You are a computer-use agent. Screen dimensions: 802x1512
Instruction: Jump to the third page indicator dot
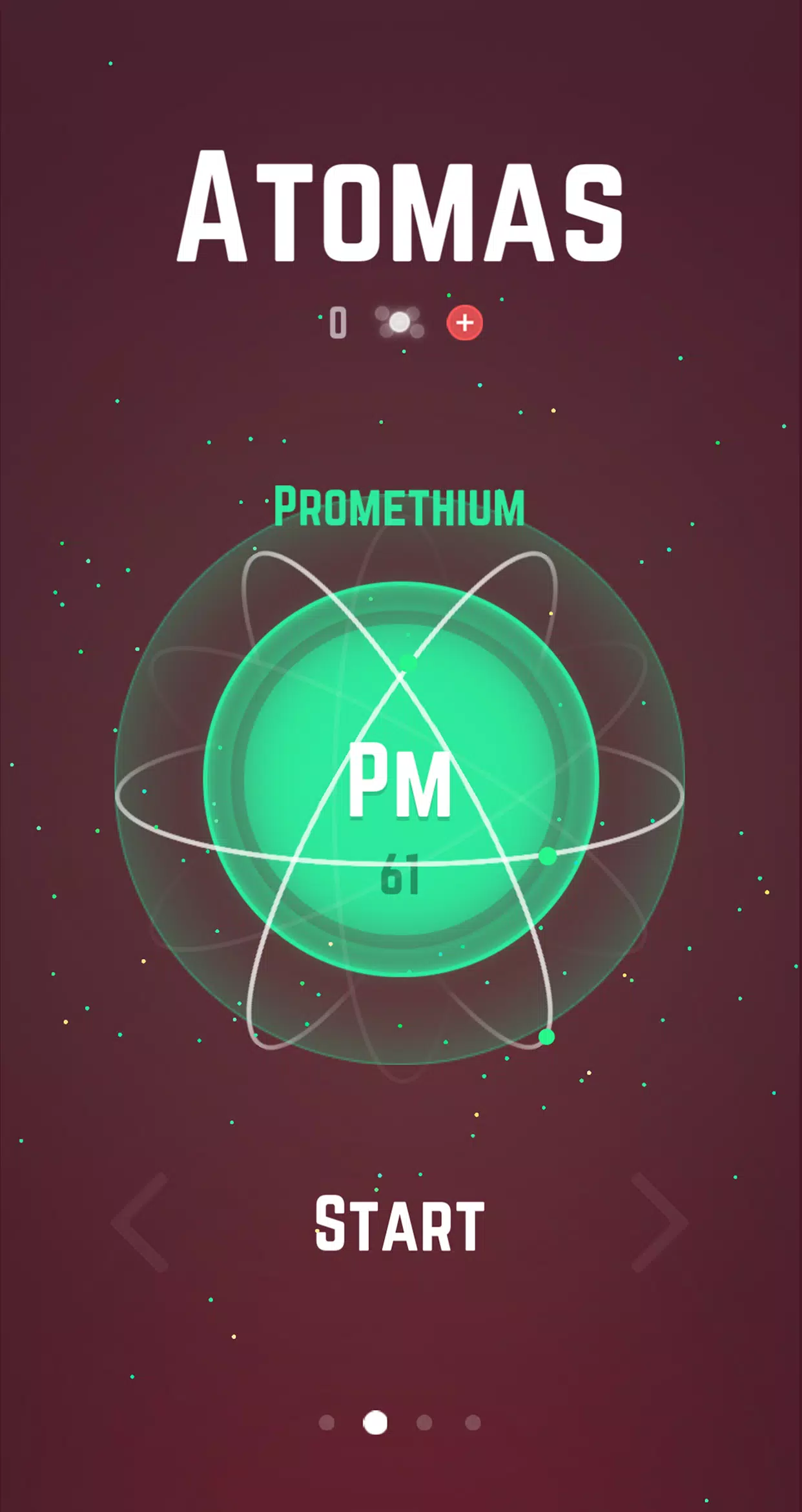[424, 1422]
